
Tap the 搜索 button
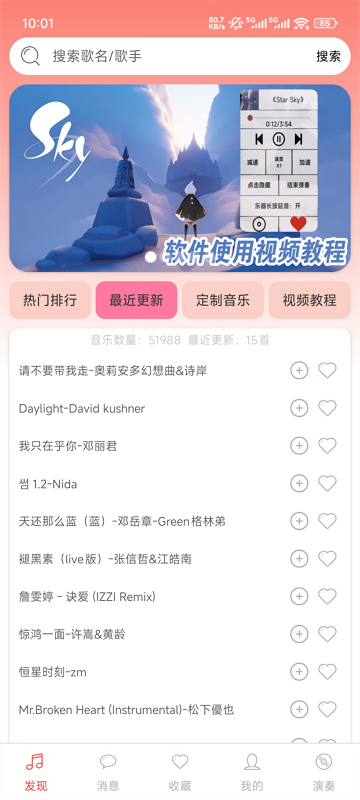(x=328, y=56)
